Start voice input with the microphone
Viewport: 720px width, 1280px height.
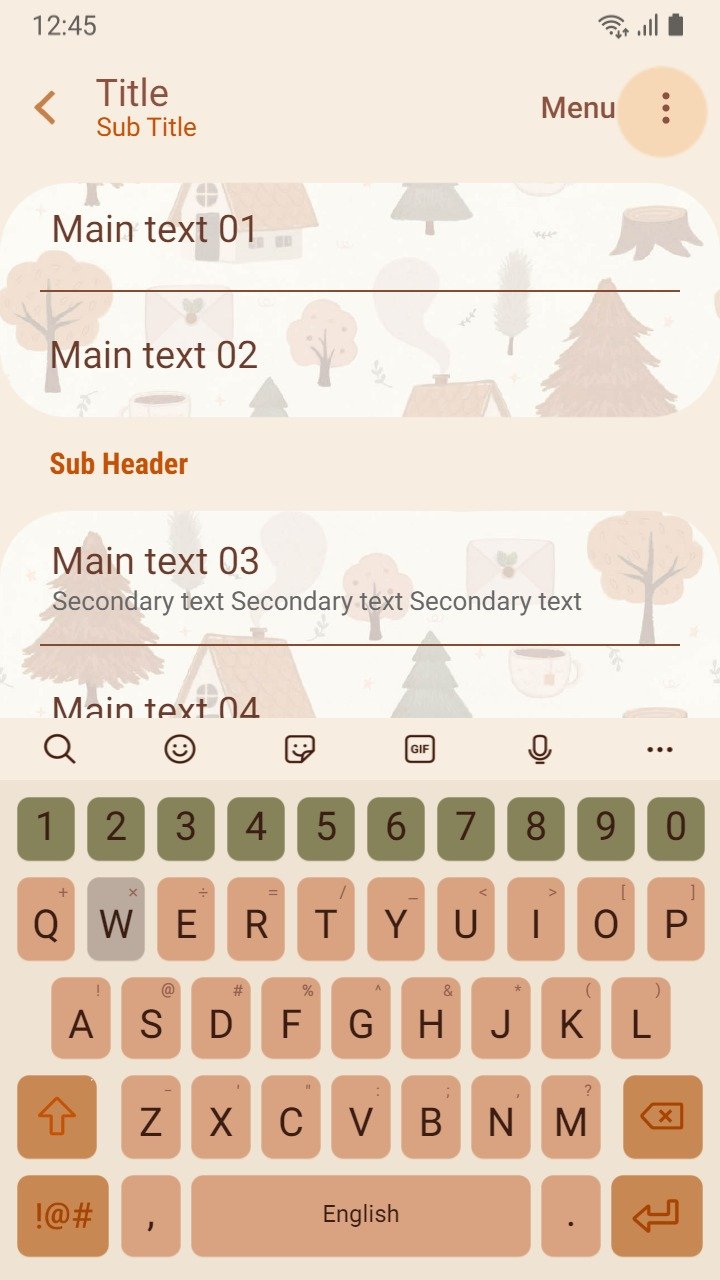click(540, 748)
